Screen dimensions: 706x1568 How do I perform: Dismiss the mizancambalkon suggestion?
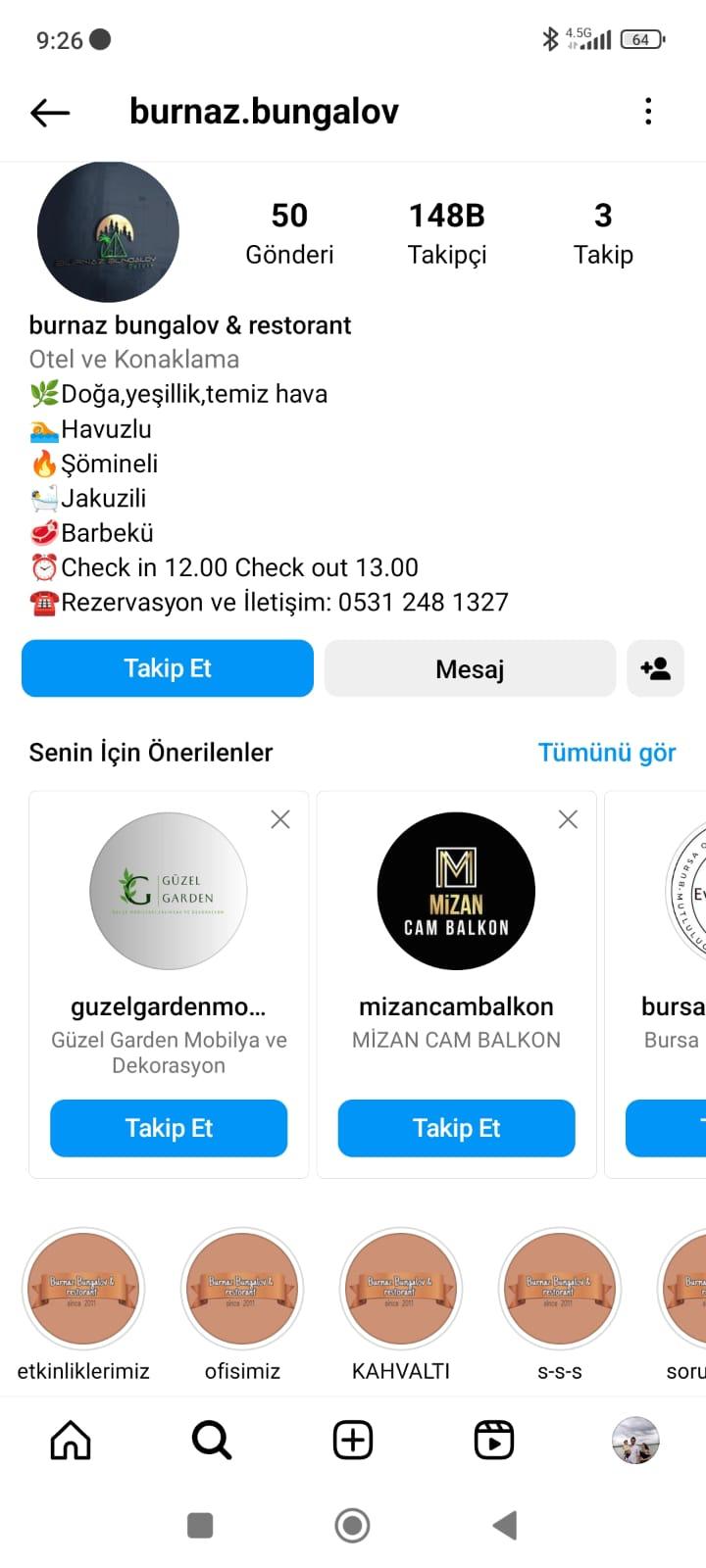click(x=568, y=819)
